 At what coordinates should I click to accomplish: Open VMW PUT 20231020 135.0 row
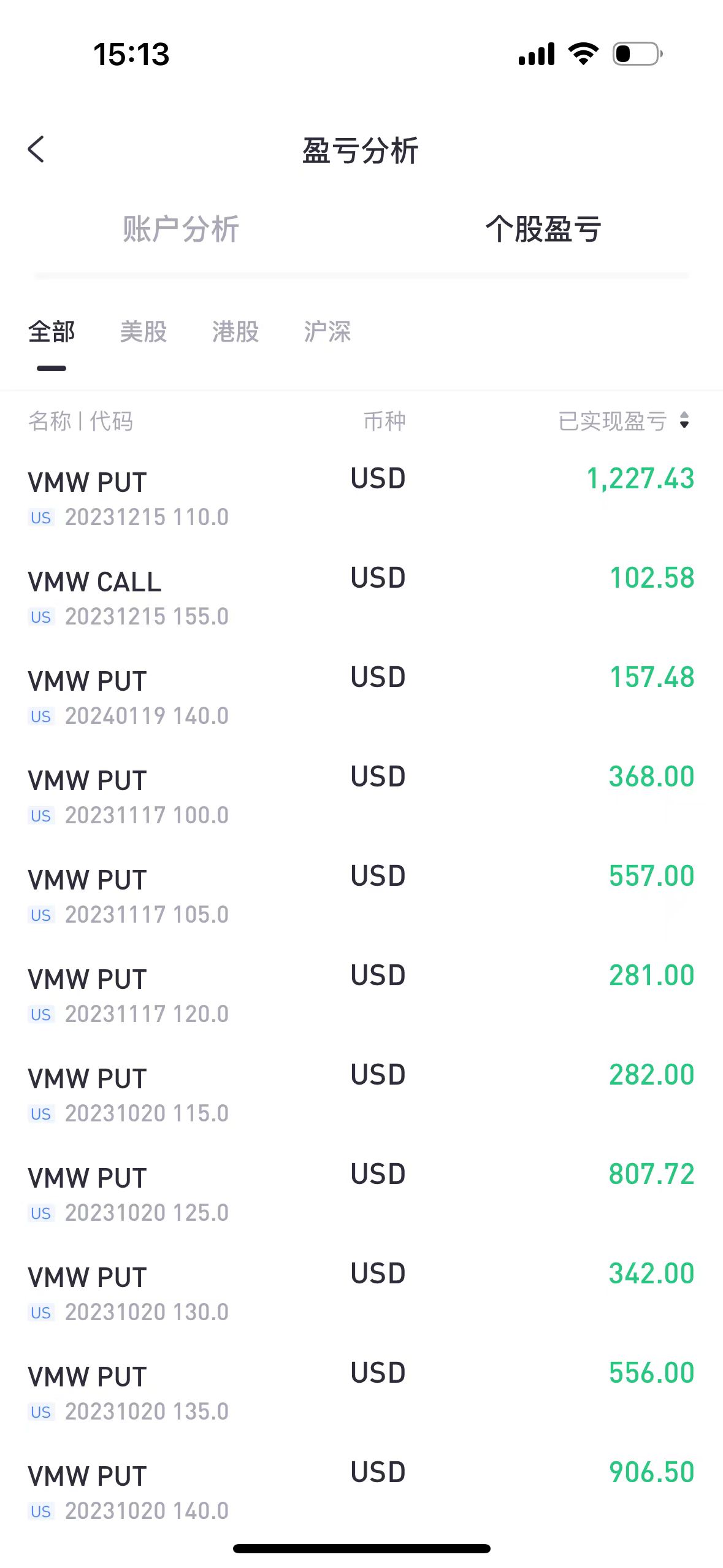click(361, 1392)
